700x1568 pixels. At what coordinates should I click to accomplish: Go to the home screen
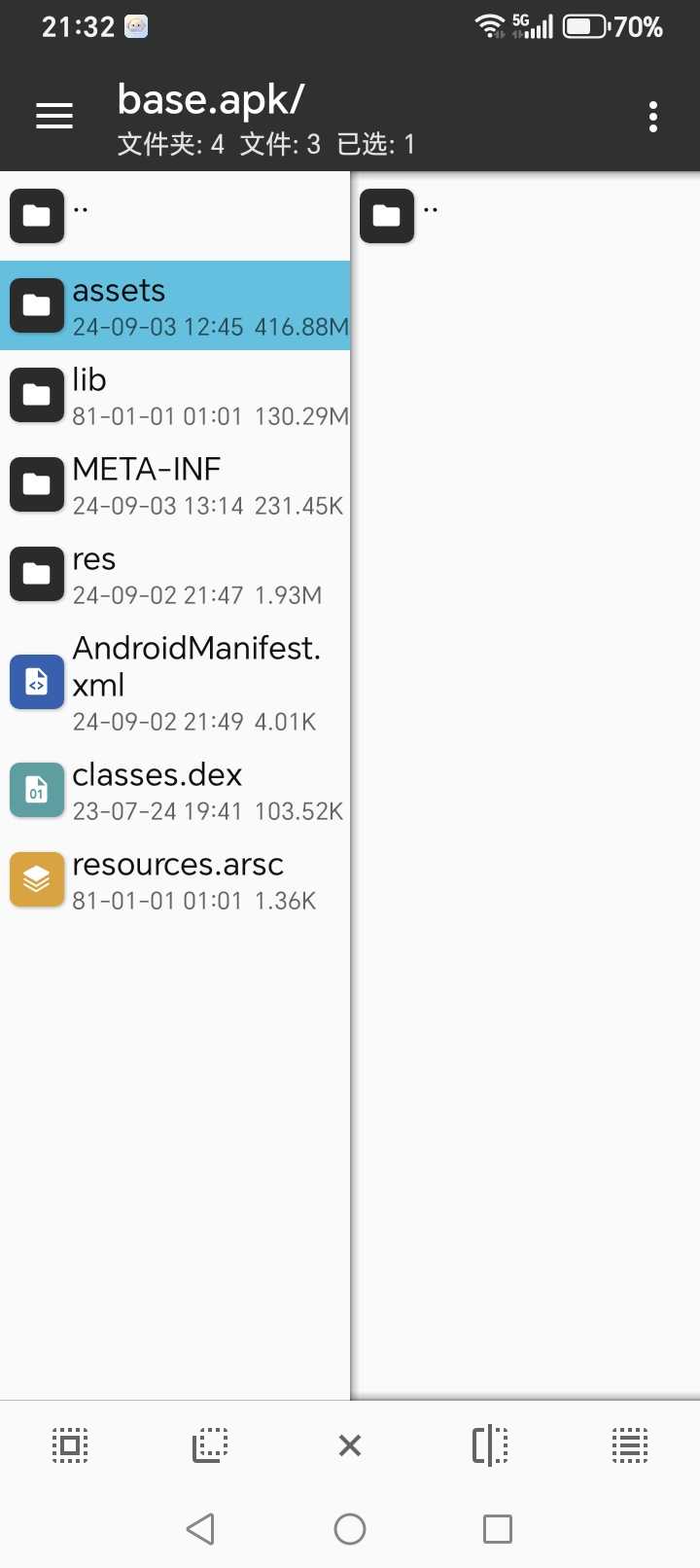click(x=350, y=1529)
